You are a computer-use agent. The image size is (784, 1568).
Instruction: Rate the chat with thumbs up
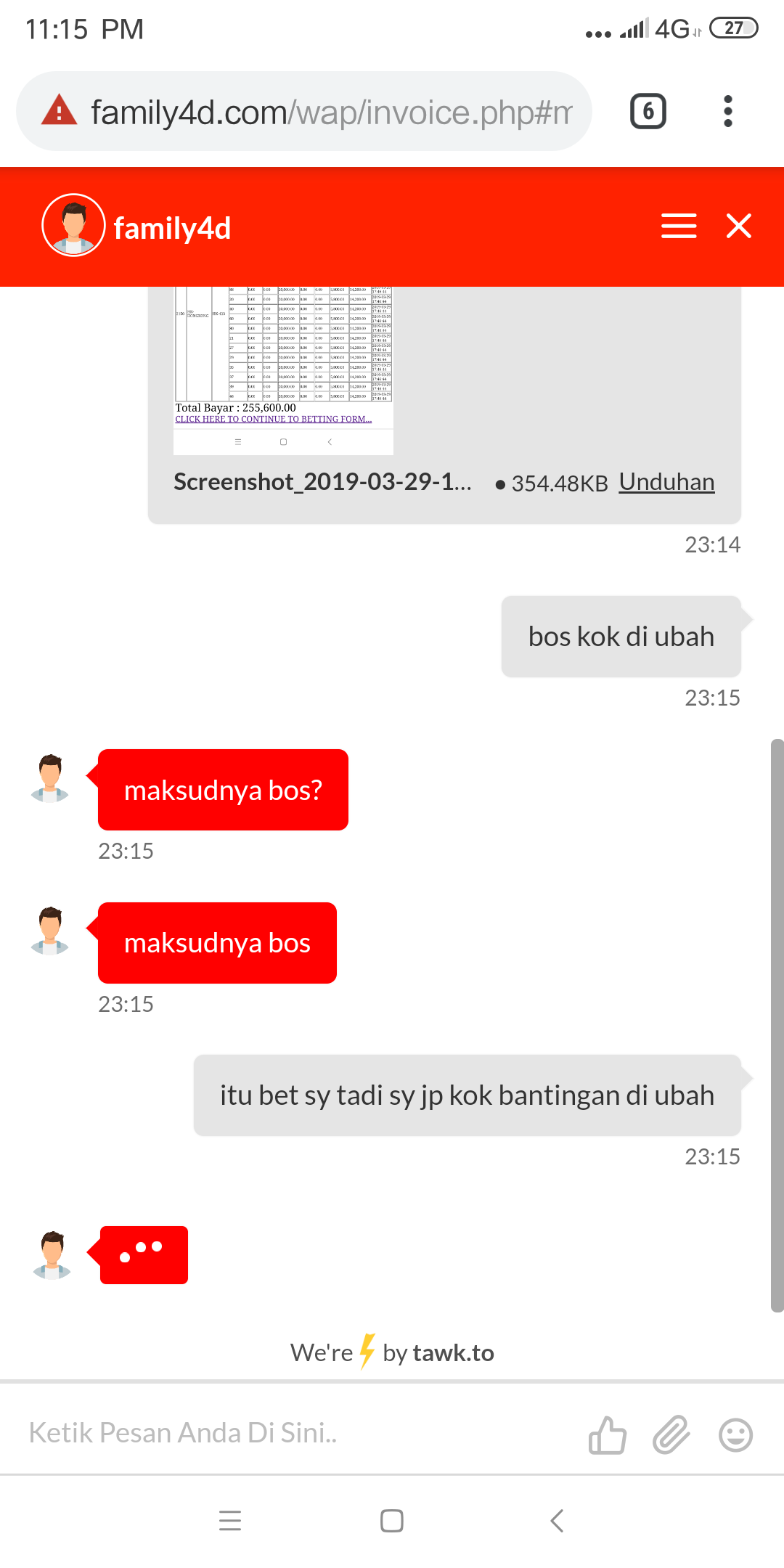(x=607, y=1435)
